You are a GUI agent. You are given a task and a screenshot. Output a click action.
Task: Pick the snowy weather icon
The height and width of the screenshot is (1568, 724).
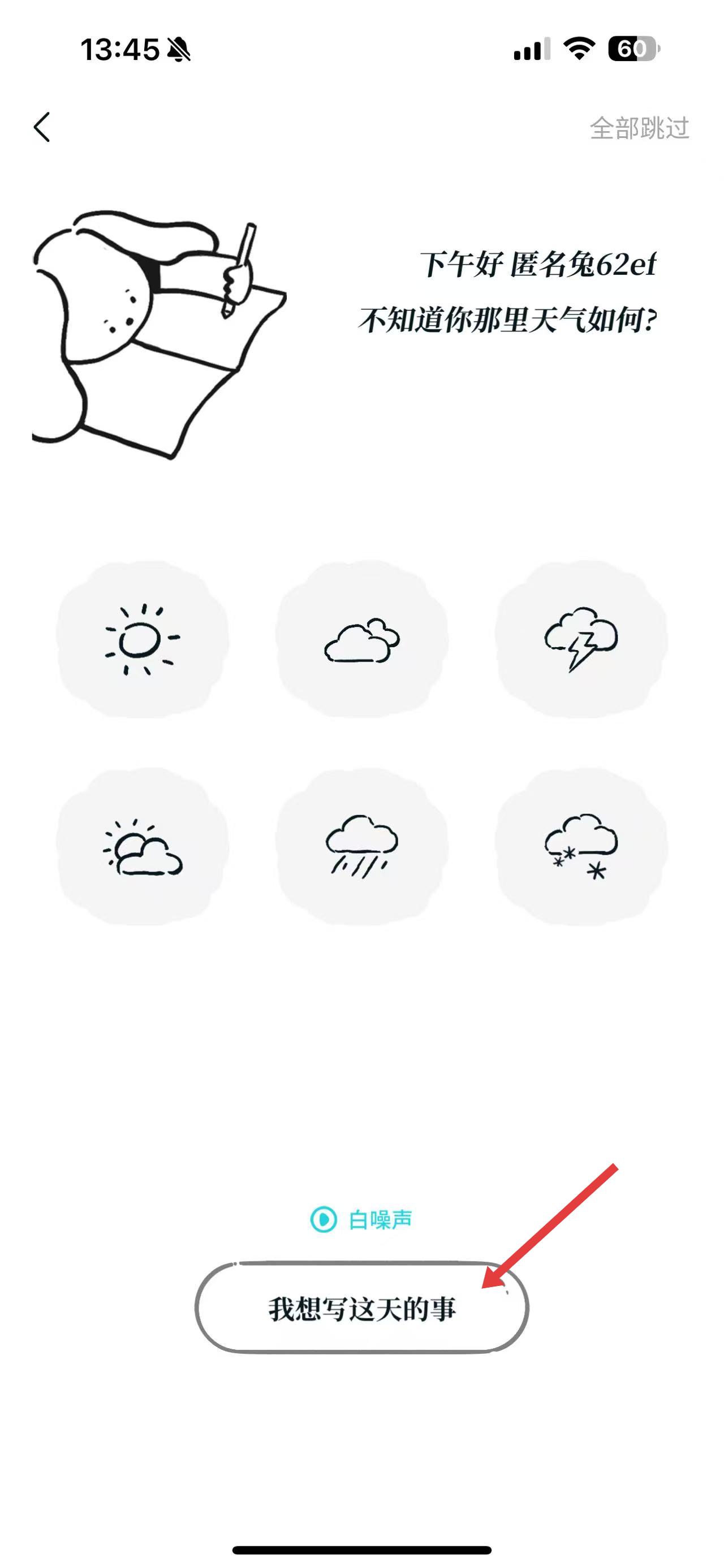581,847
